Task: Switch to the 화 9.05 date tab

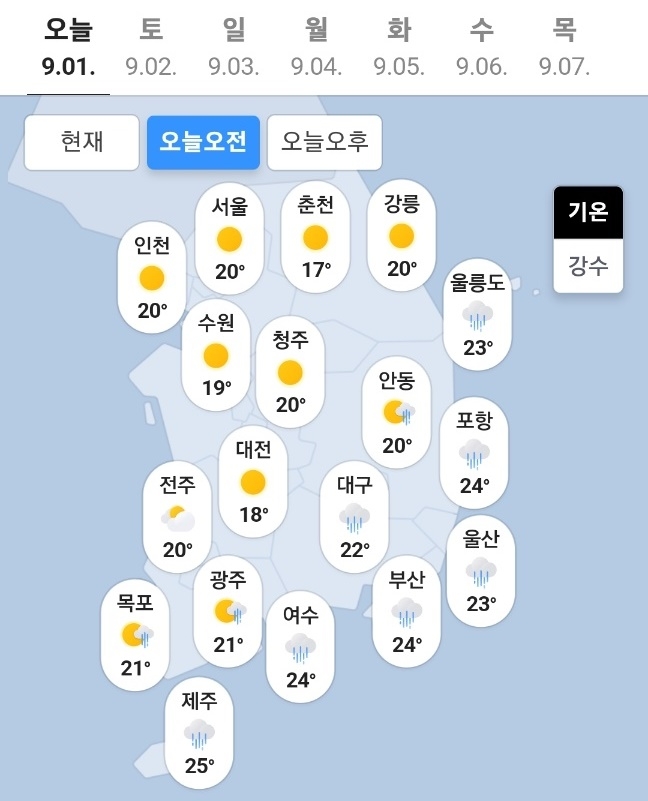Action: point(399,47)
